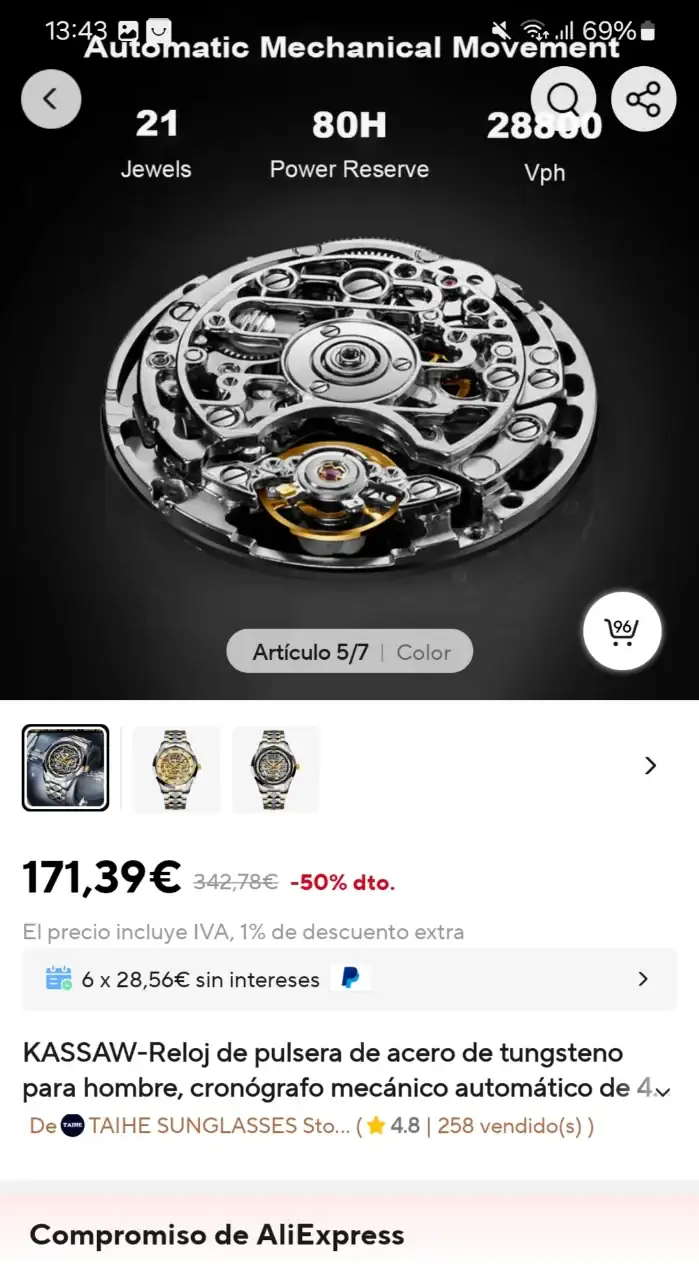Open the floating cart button
699x1280 pixels.
(622, 631)
